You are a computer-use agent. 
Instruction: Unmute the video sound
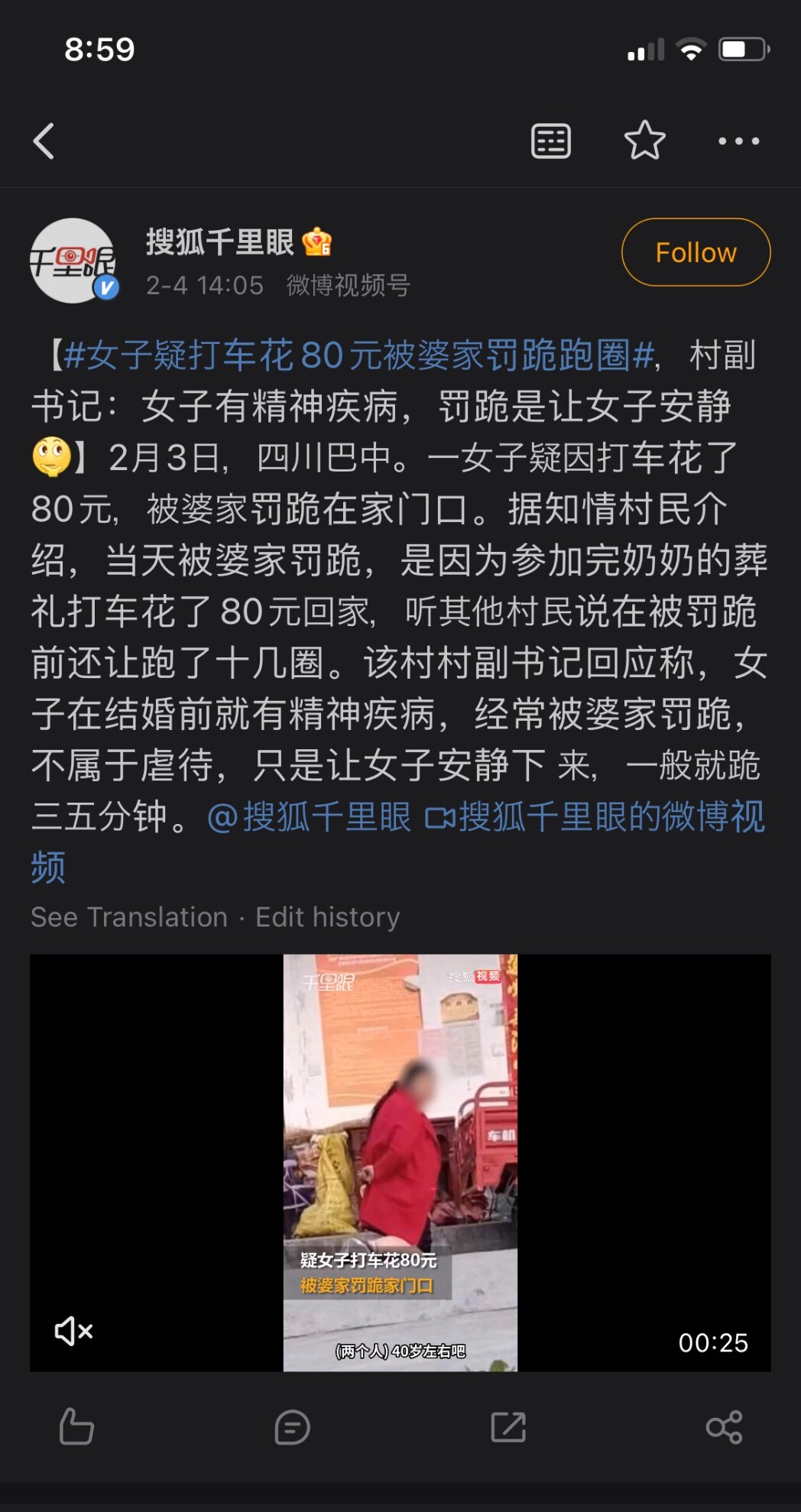(x=73, y=1331)
